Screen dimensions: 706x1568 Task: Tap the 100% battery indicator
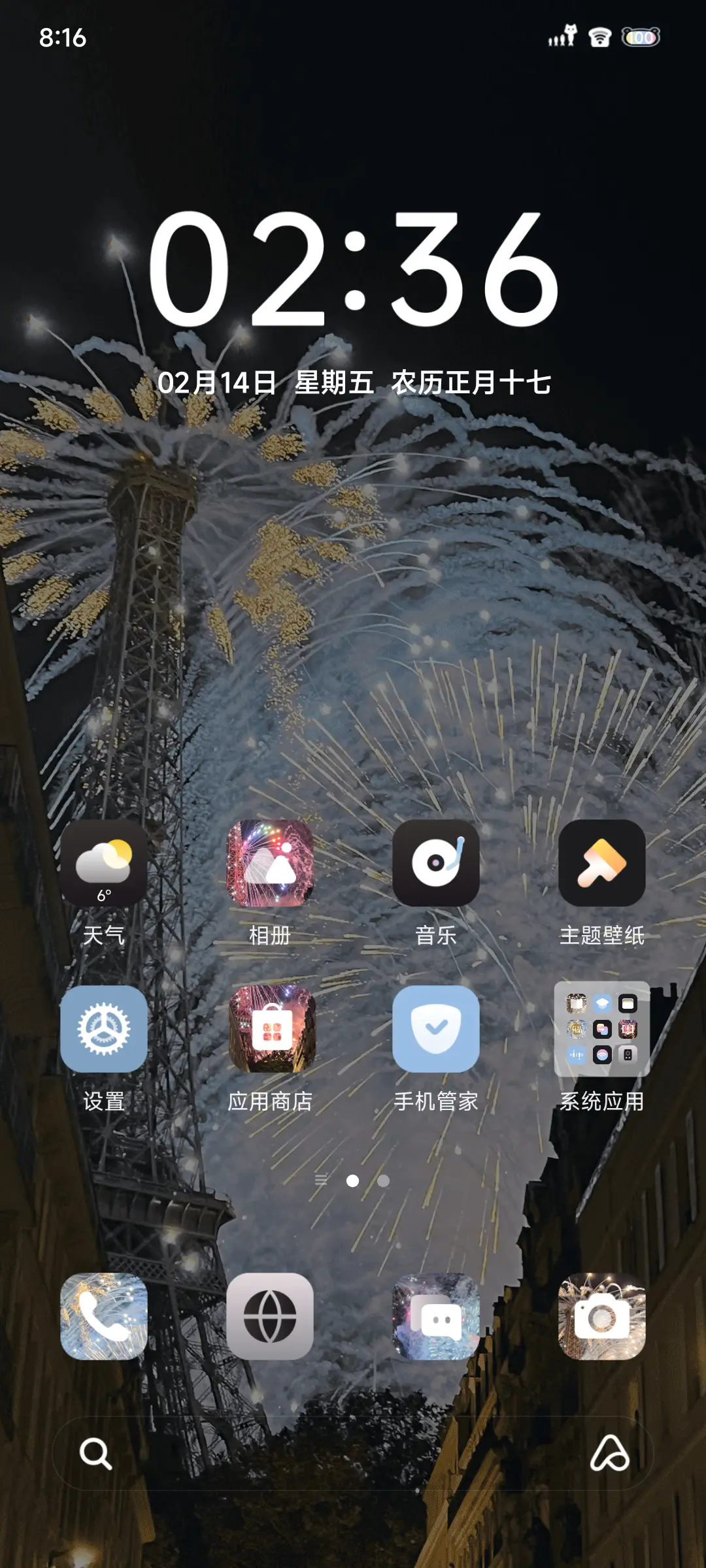[641, 39]
